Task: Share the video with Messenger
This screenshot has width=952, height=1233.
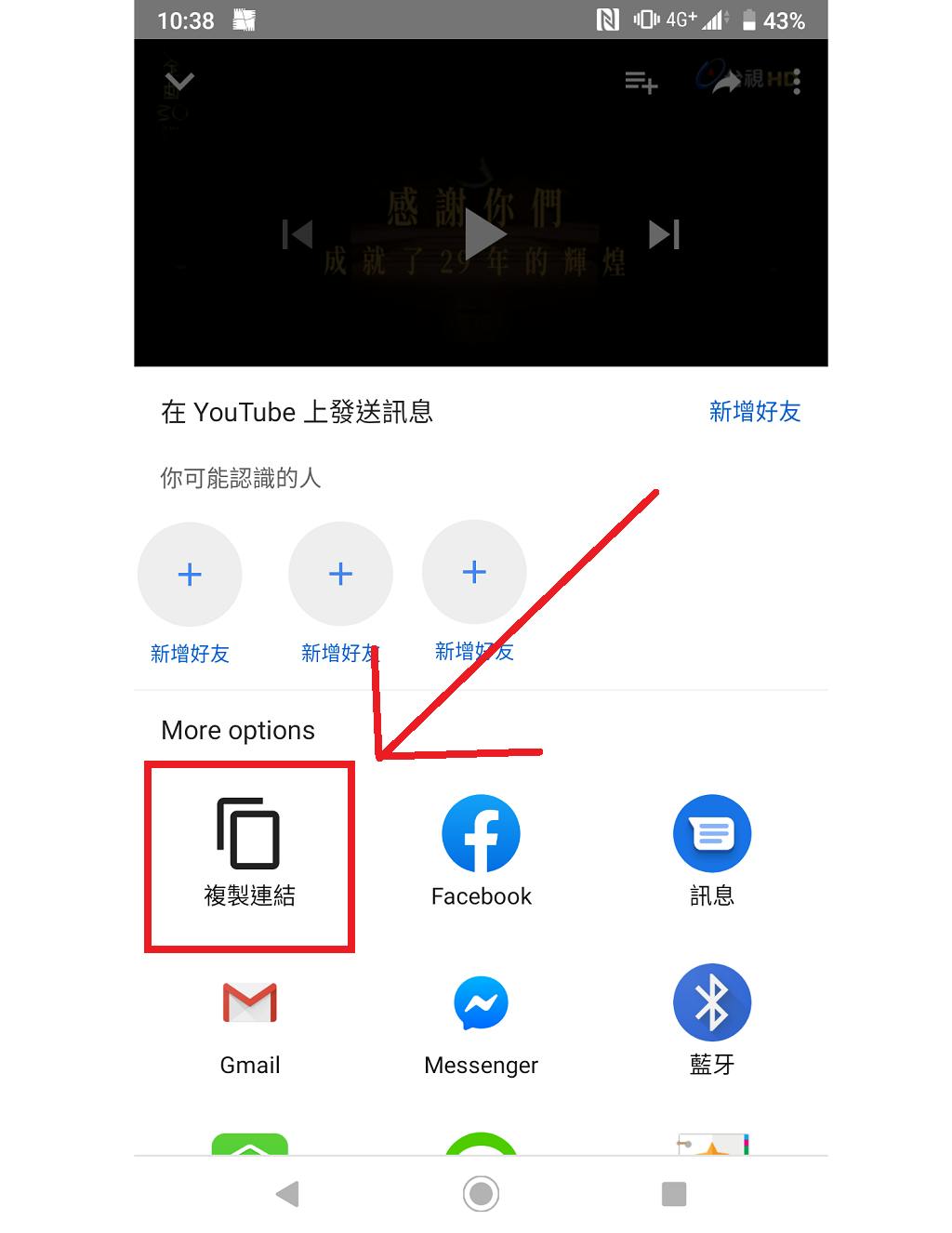Action: (x=481, y=1023)
